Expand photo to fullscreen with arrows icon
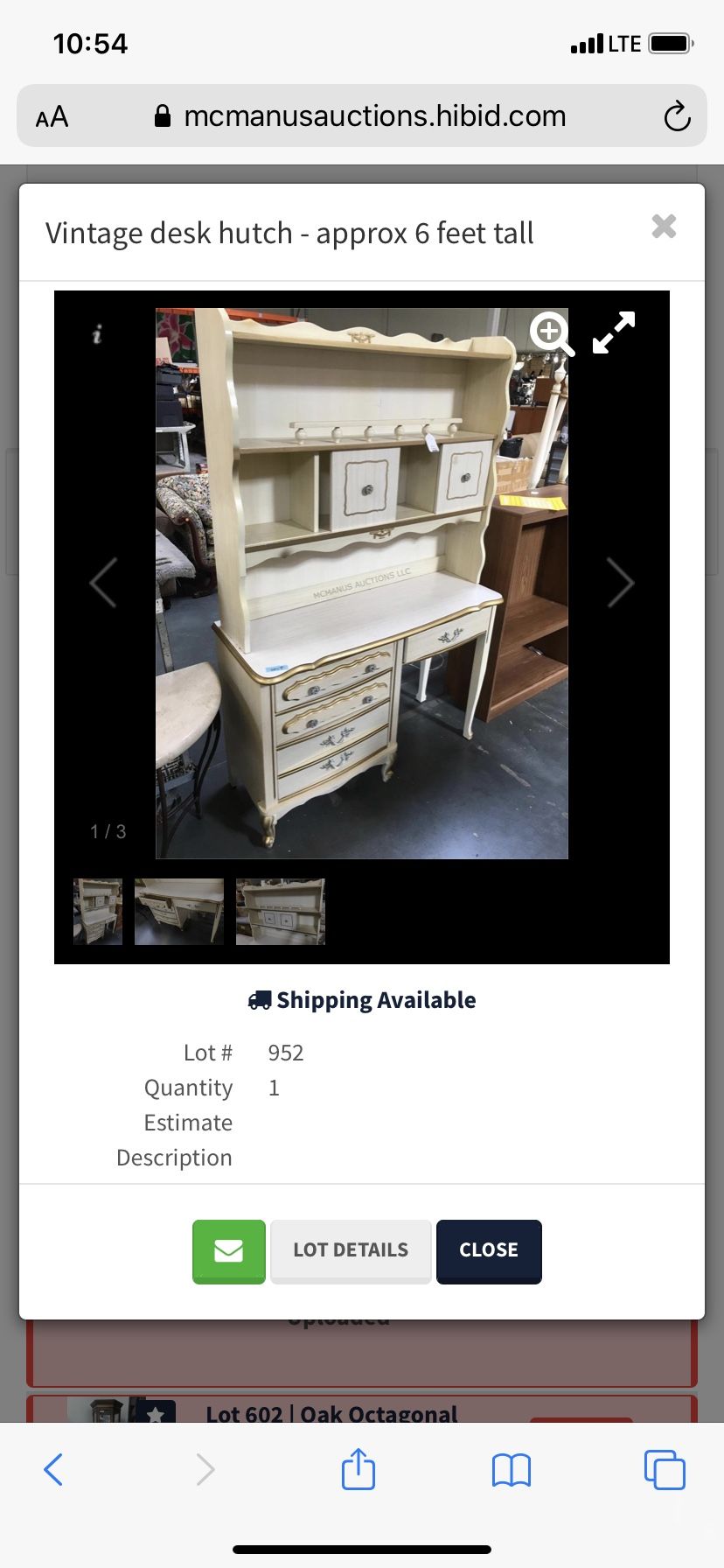The height and width of the screenshot is (1568, 724). (614, 333)
